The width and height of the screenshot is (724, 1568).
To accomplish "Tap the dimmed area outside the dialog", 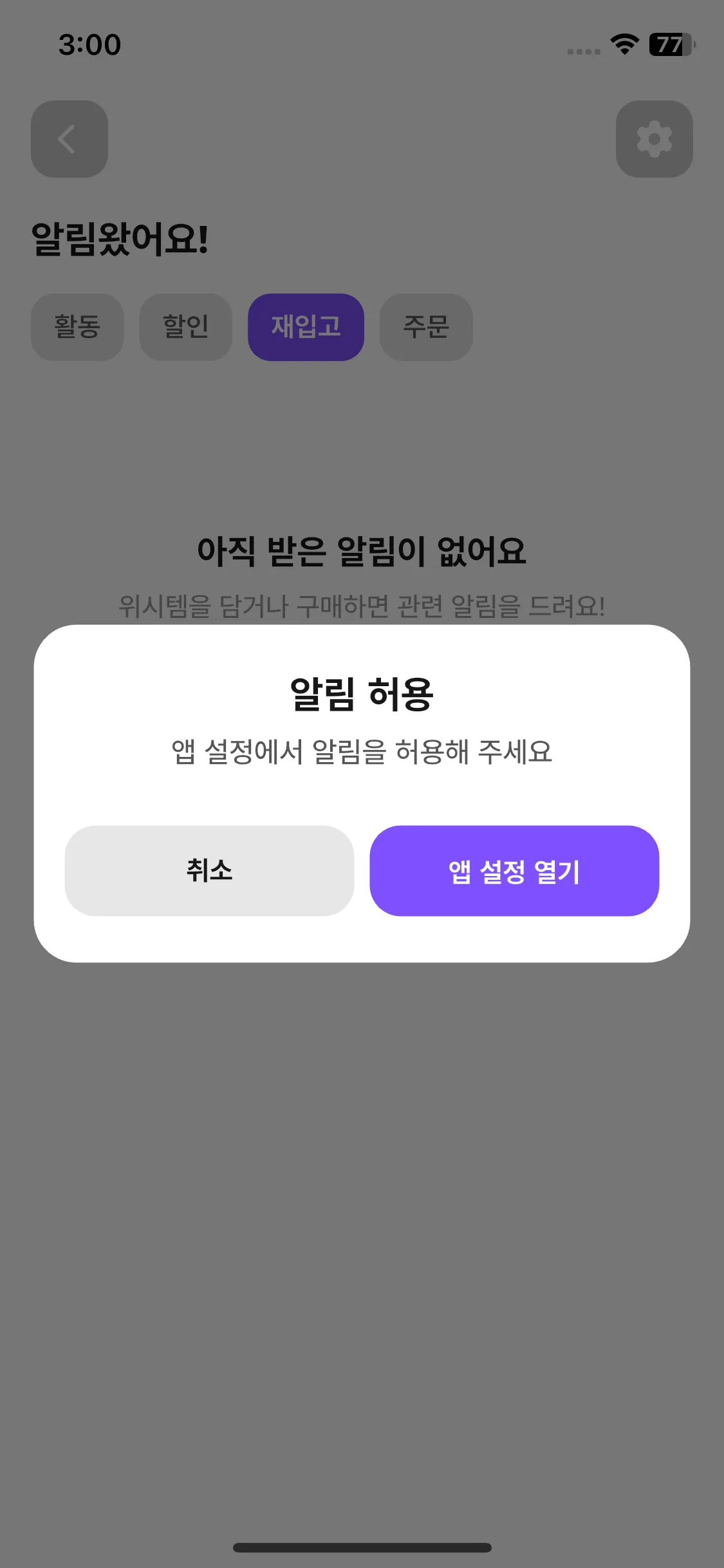I will (362, 1223).
